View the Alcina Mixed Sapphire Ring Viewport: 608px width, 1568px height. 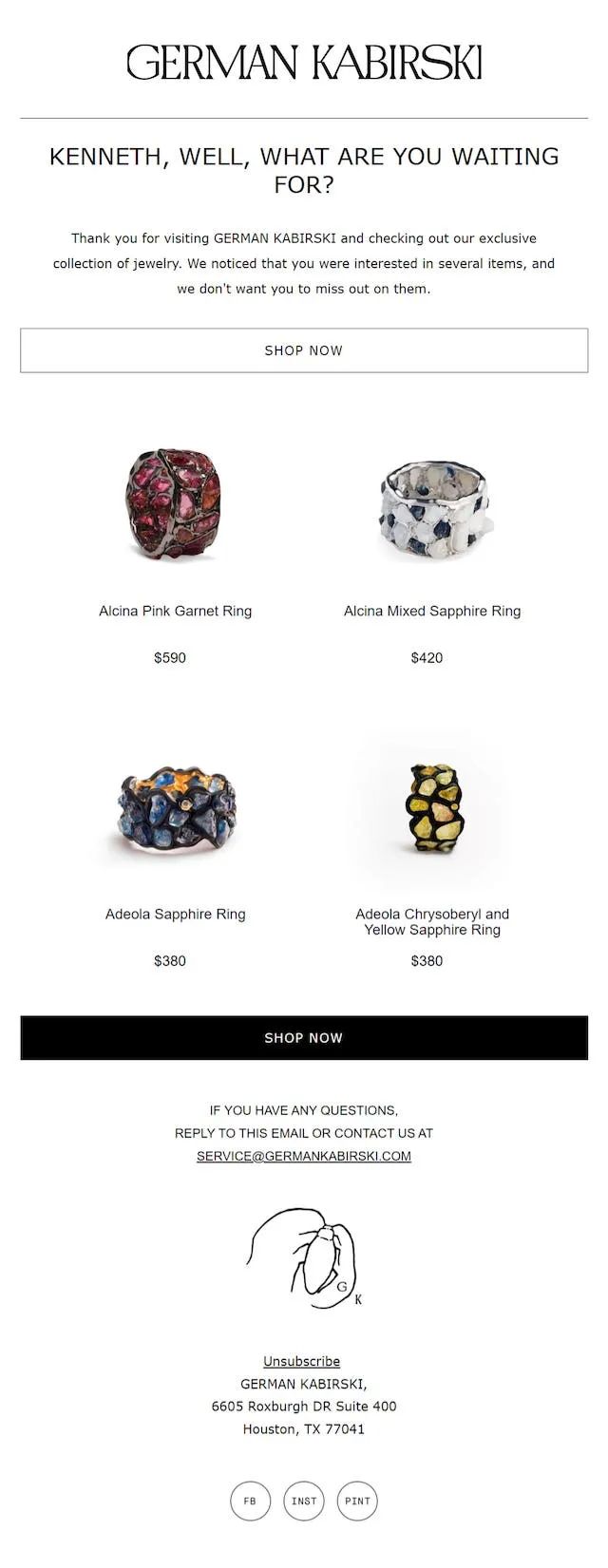(x=432, y=611)
